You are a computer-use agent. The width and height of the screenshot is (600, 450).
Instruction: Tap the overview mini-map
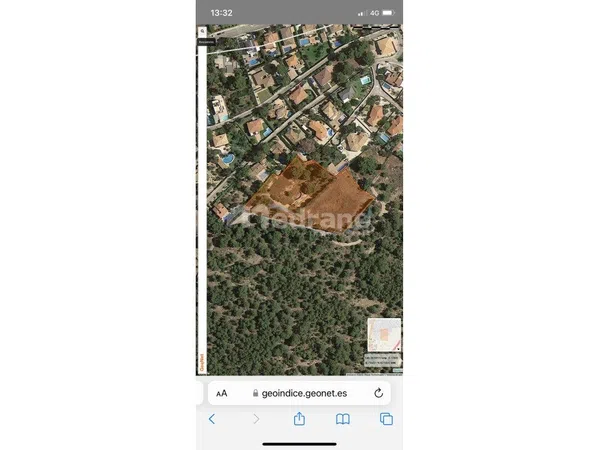pos(384,335)
